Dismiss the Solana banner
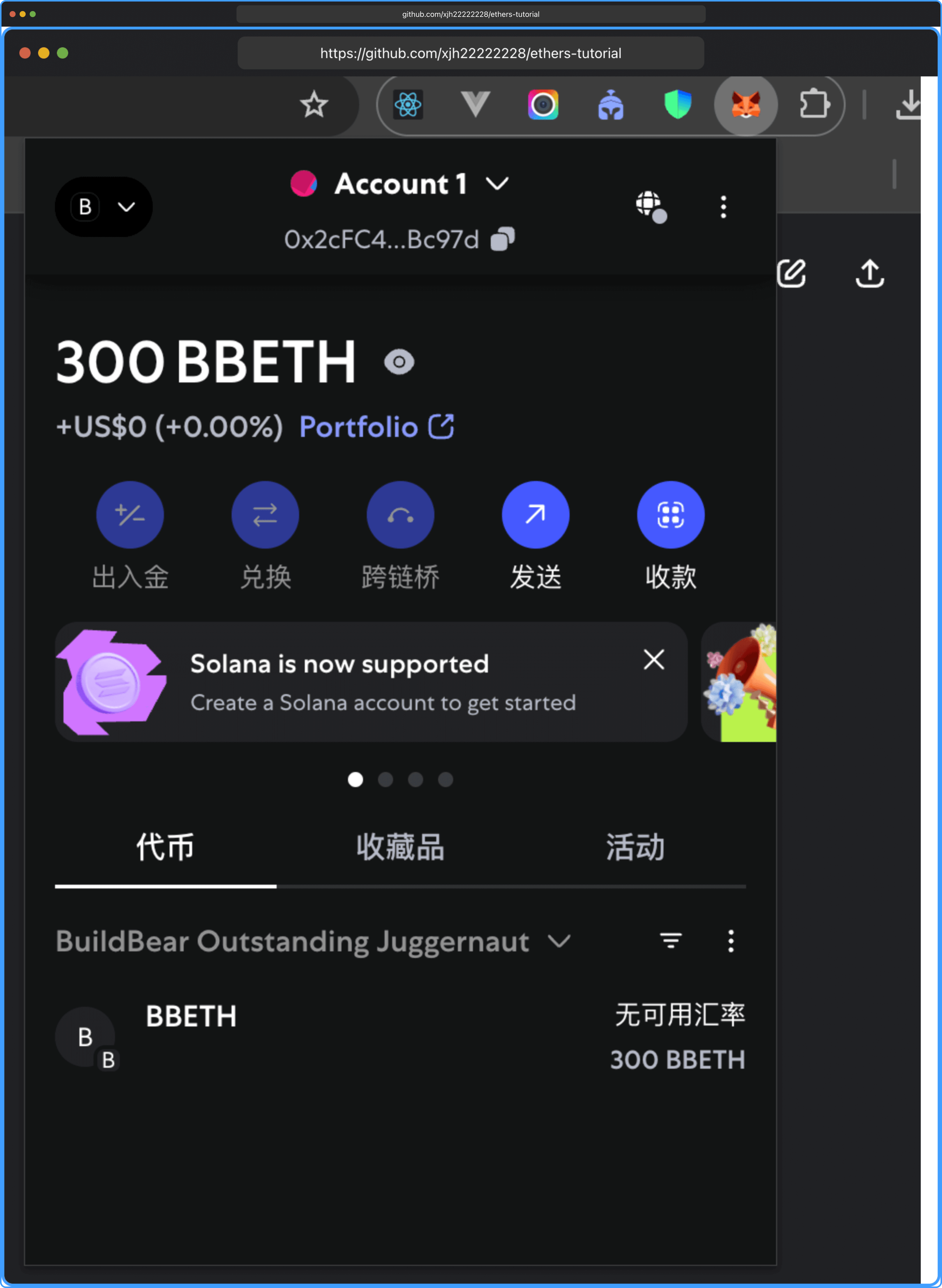 click(x=654, y=660)
